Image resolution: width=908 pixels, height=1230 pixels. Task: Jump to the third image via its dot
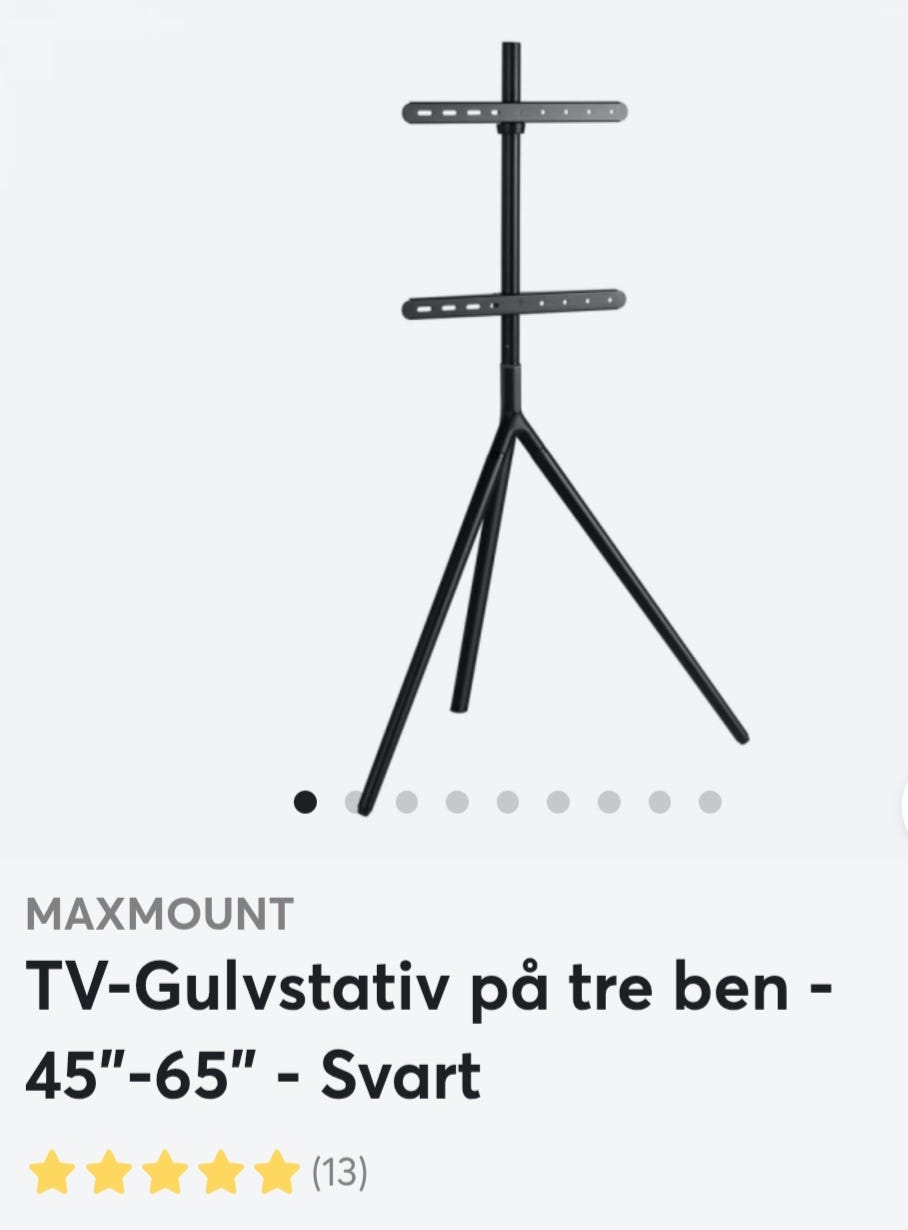click(x=405, y=800)
